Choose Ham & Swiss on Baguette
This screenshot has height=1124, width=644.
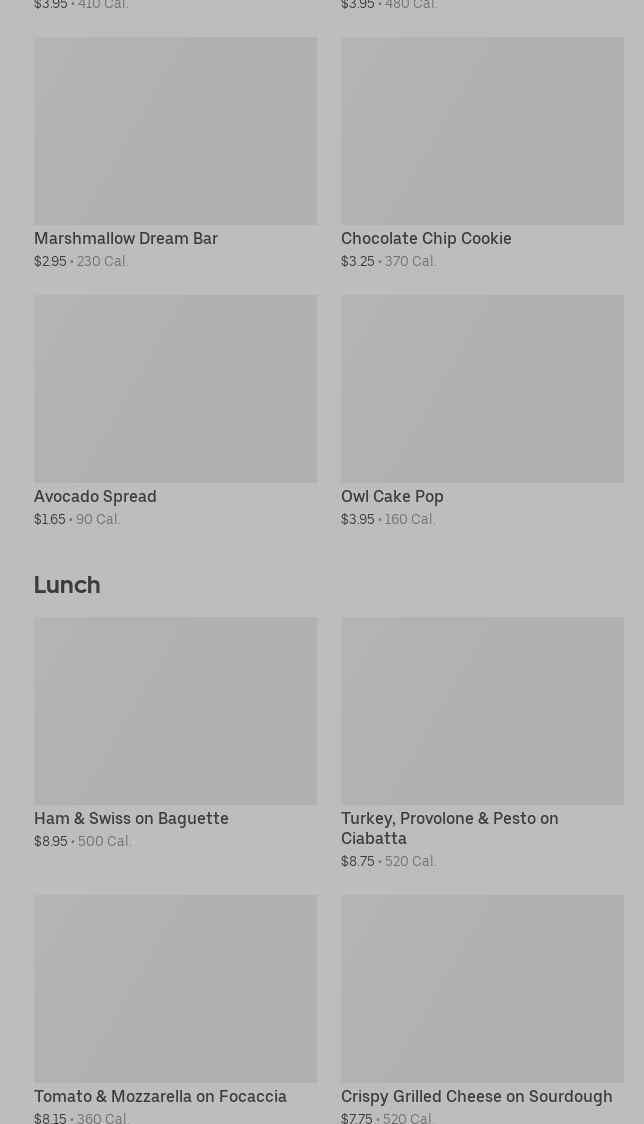click(x=176, y=734)
